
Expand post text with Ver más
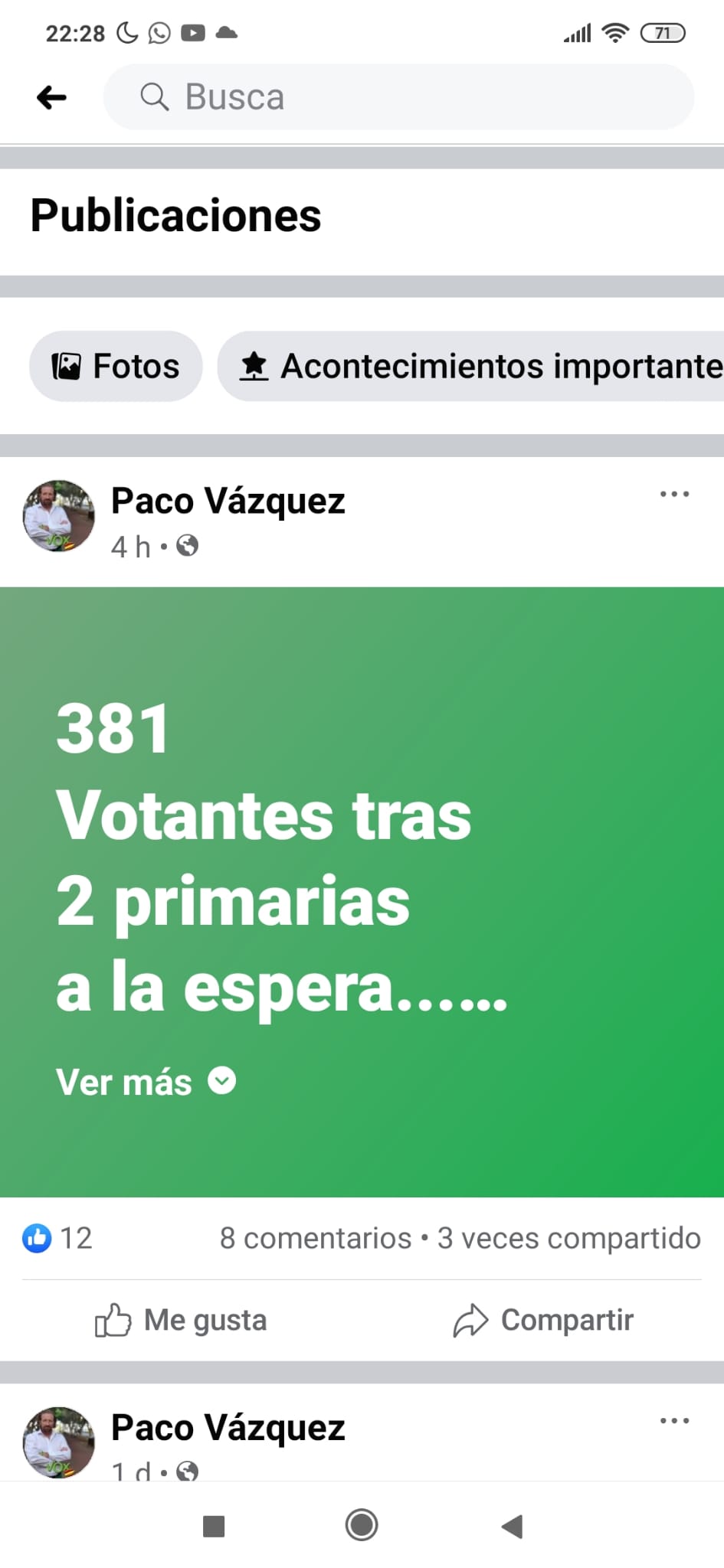146,1082
